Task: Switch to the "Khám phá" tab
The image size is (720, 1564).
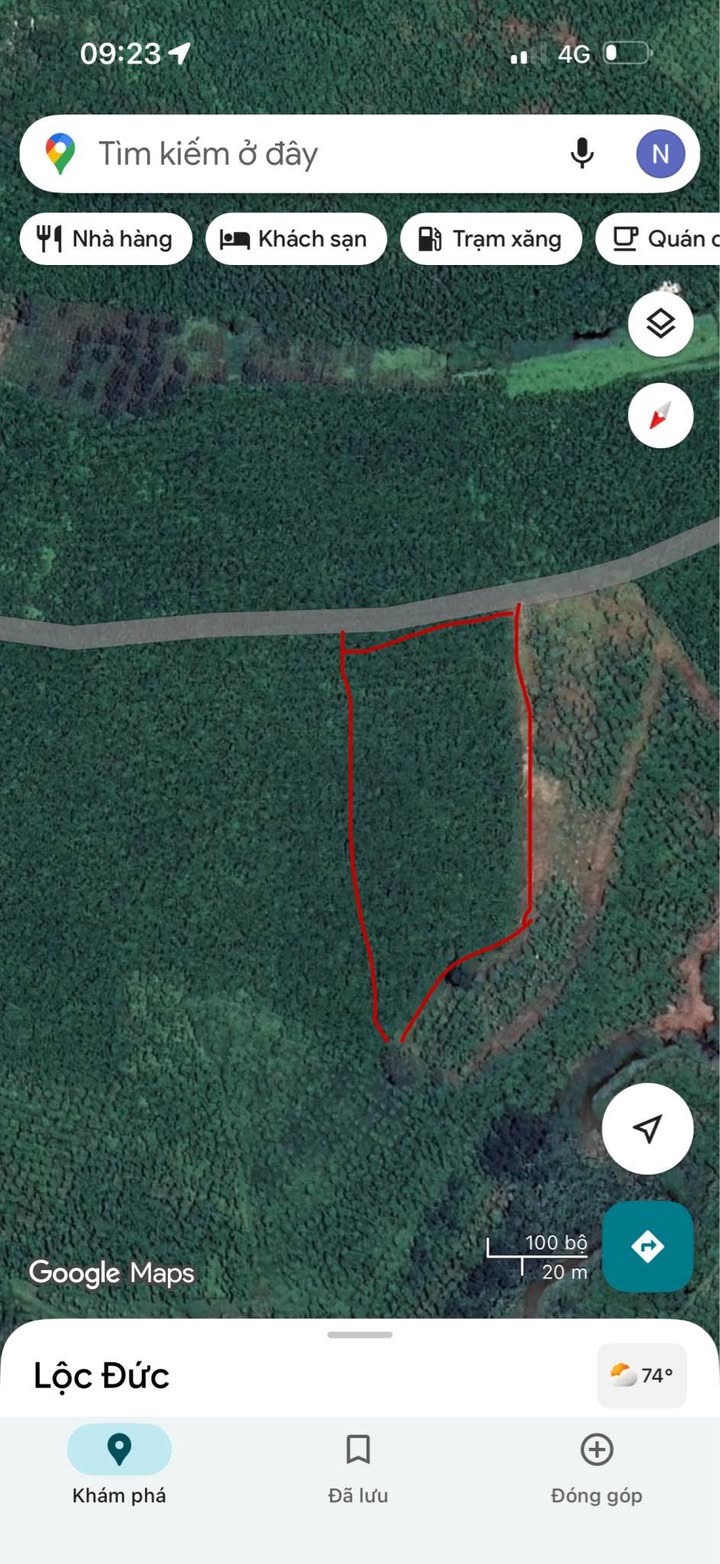Action: tap(119, 1466)
